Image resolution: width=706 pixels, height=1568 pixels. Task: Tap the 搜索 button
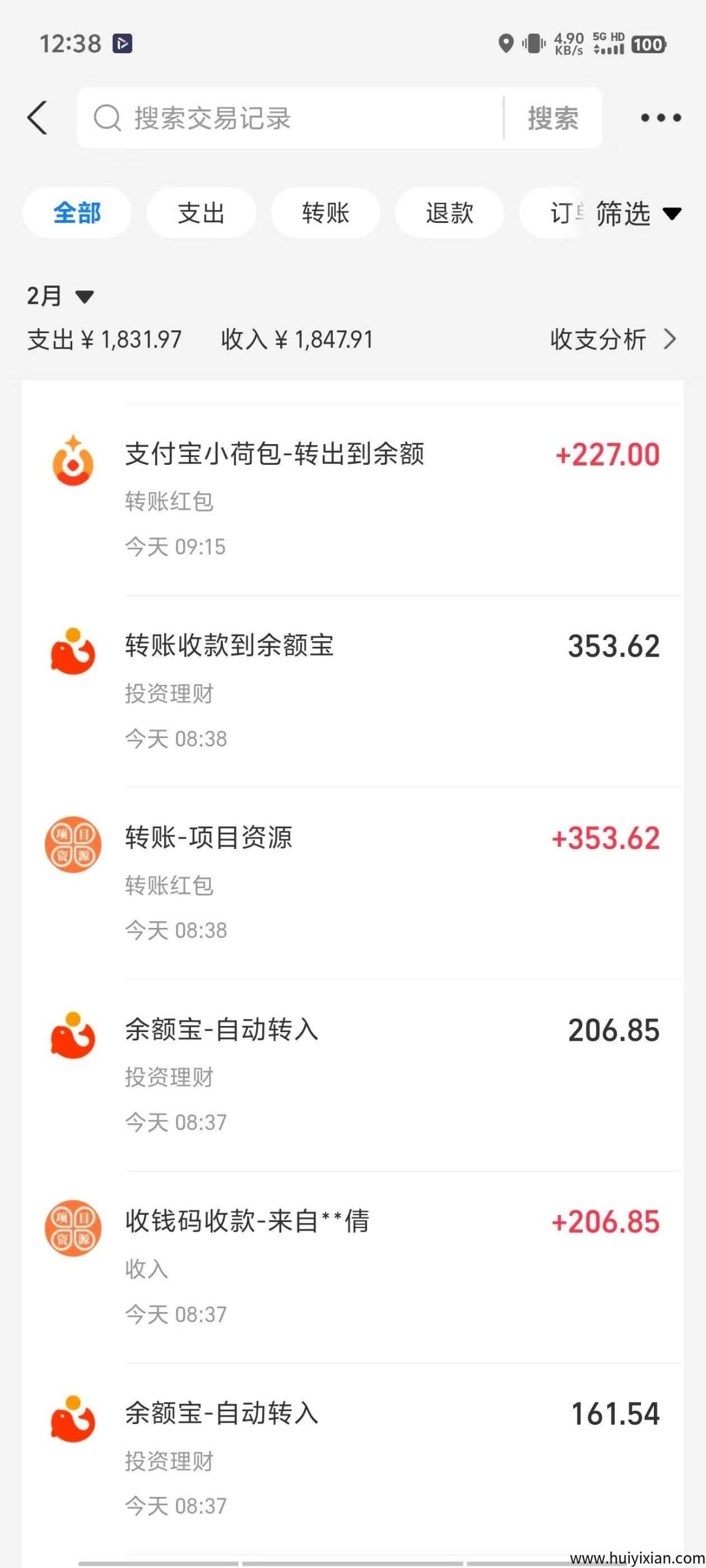[x=553, y=118]
